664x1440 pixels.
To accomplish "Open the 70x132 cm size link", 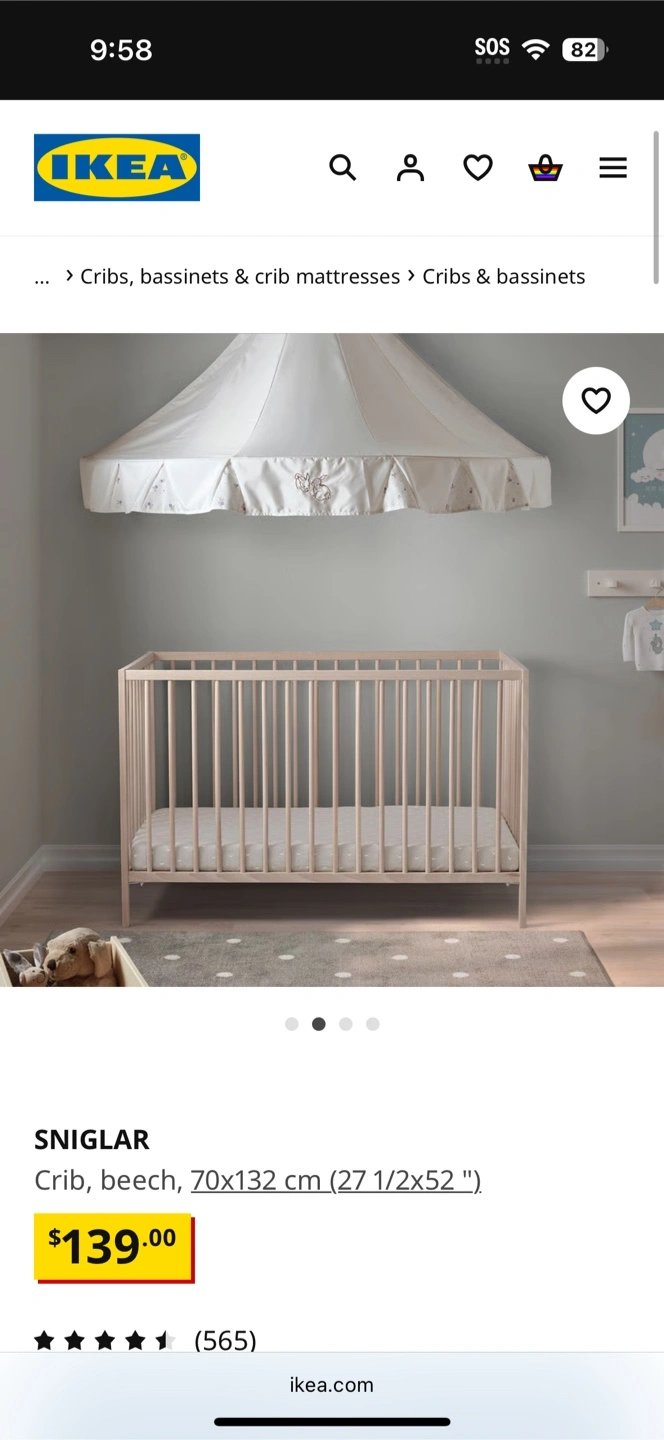I will (x=336, y=1181).
